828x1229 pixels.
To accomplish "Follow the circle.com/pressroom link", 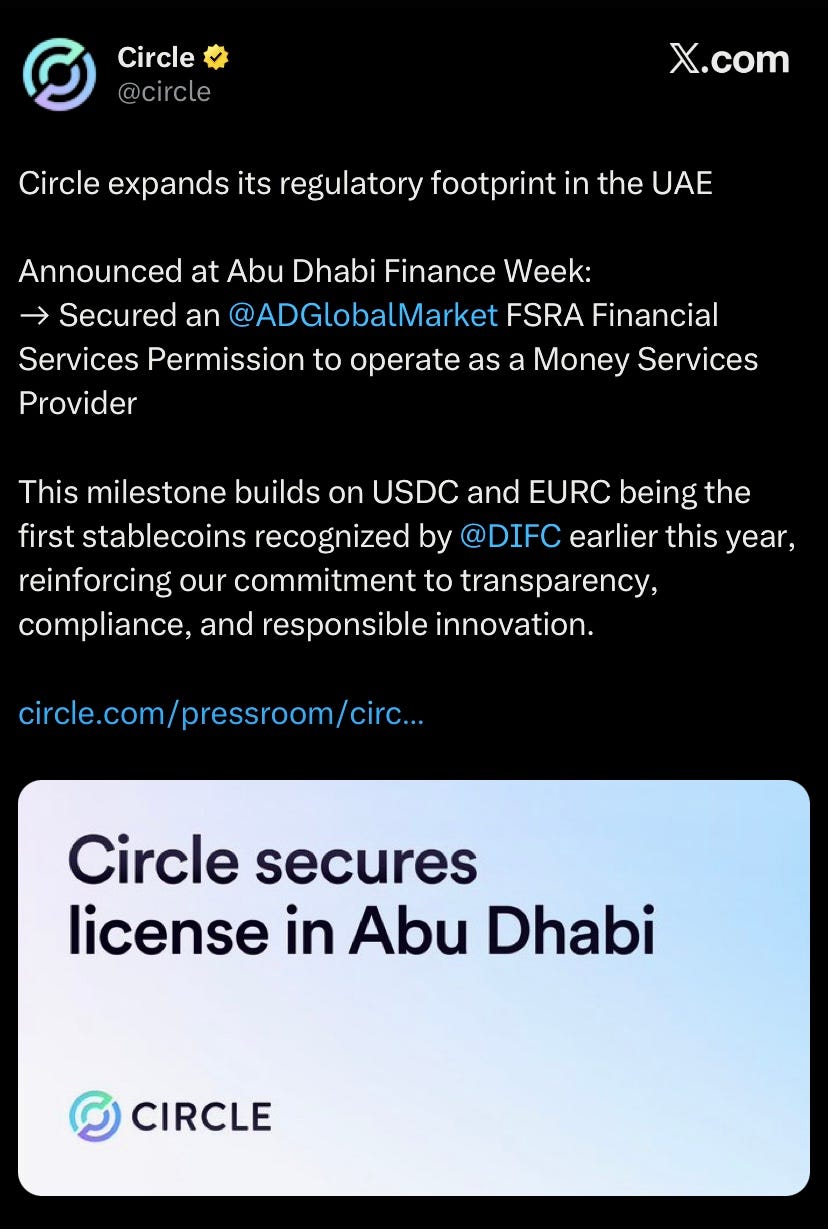I will point(222,714).
